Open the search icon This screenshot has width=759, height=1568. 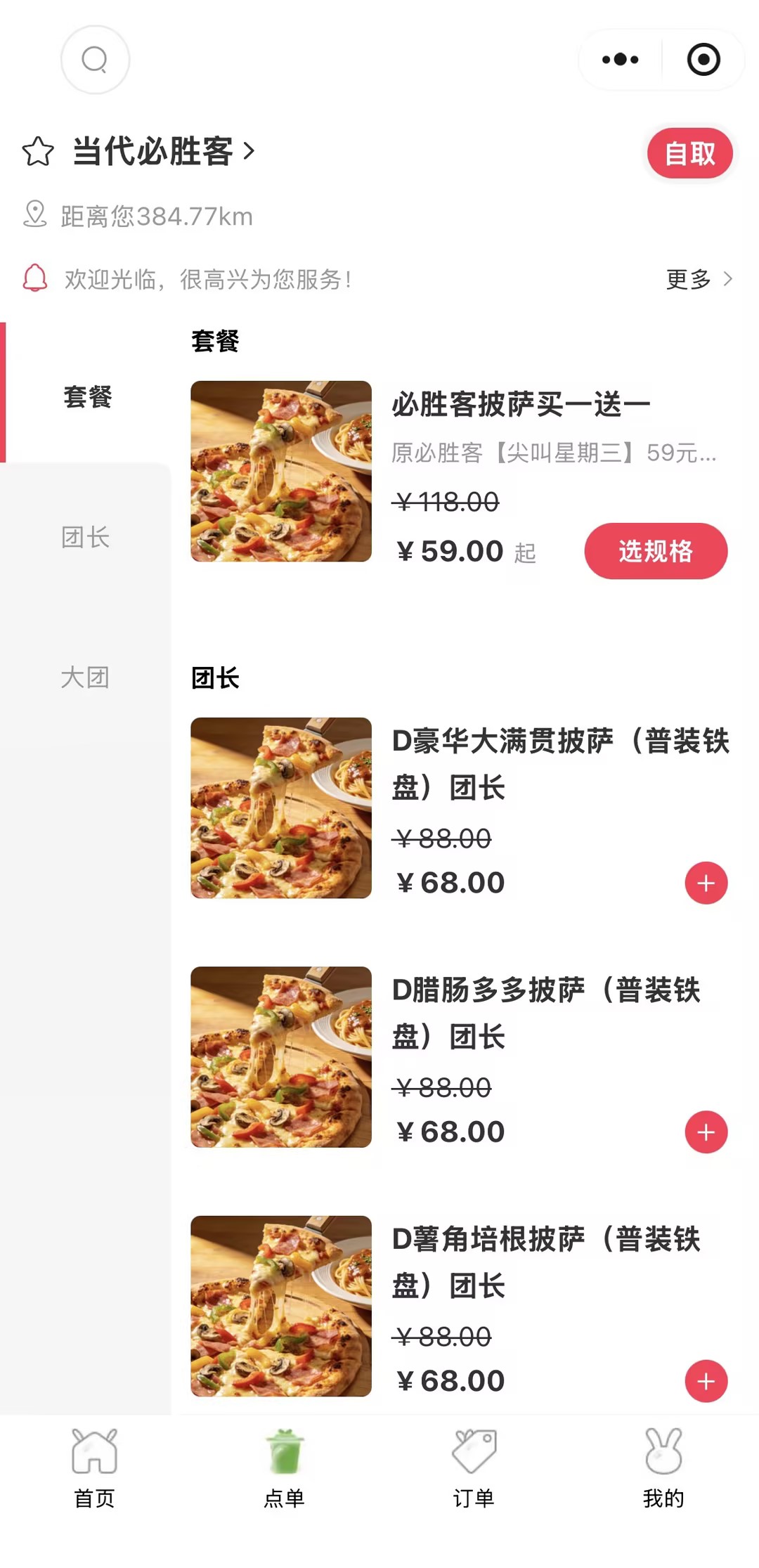pyautogui.click(x=95, y=60)
